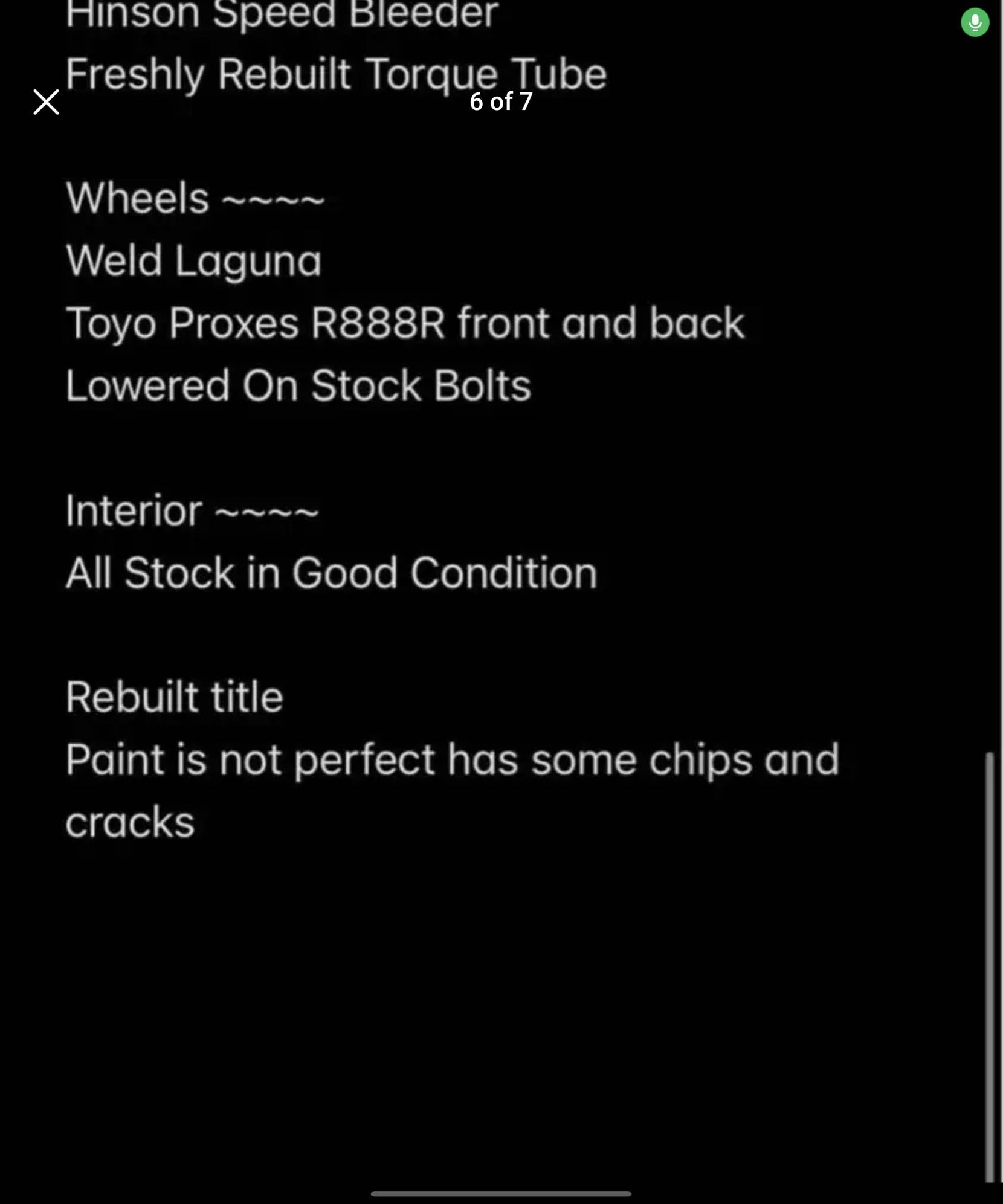The height and width of the screenshot is (1204, 1003).
Task: Activate voice input via the mic button
Action: pyautogui.click(x=975, y=22)
